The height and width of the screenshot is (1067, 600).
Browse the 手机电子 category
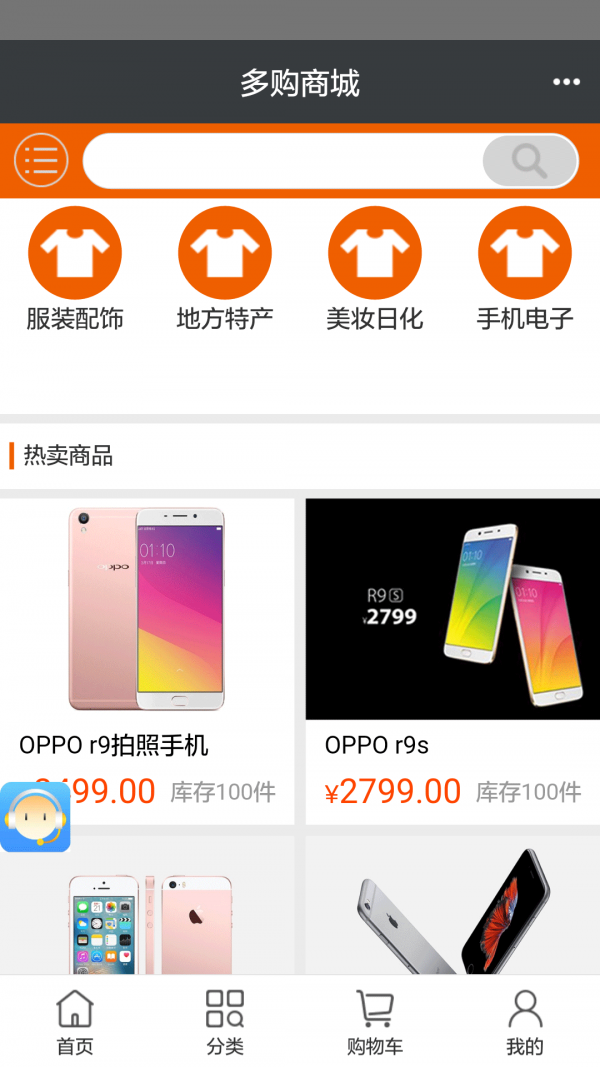(x=525, y=270)
